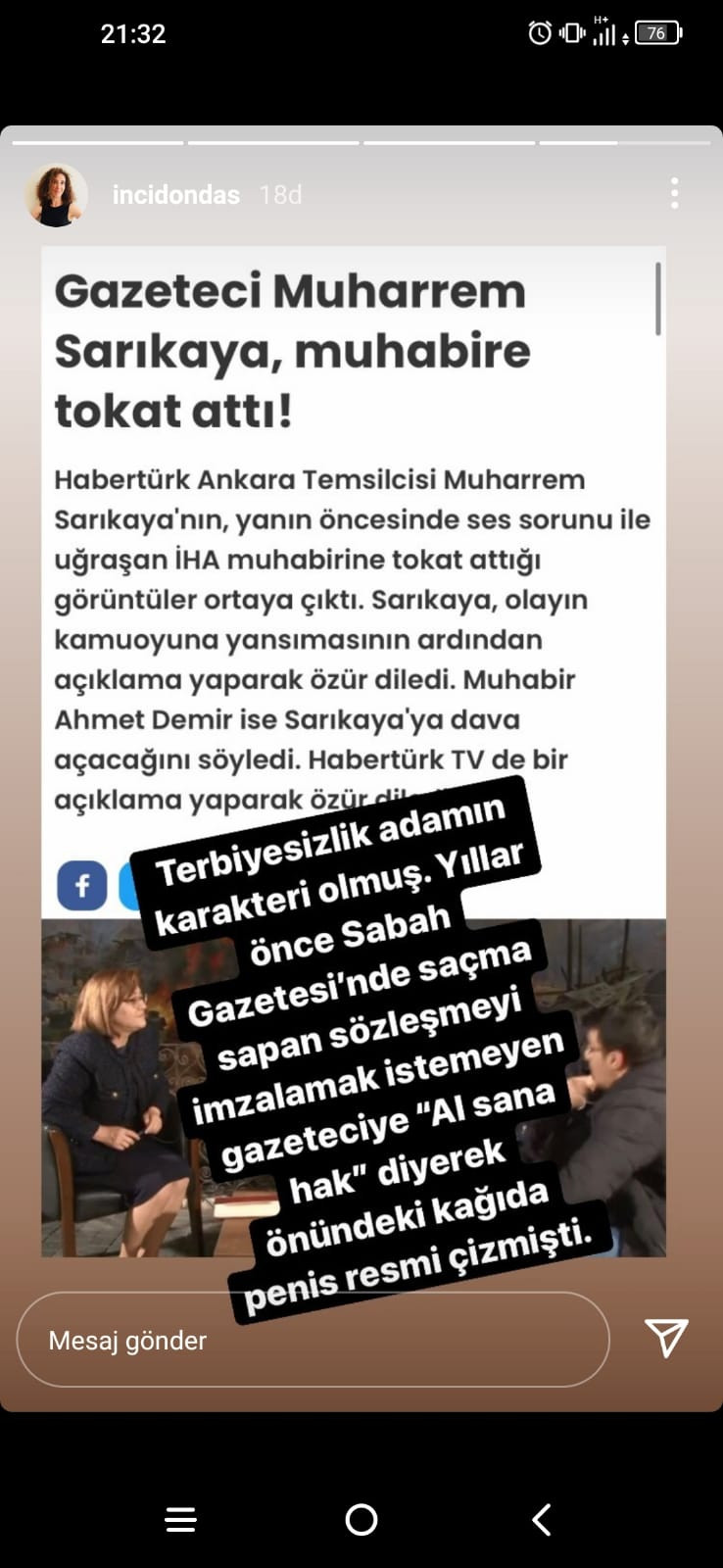723x1568 pixels.
Task: Tap the Android back navigation button
Action: [541, 1520]
